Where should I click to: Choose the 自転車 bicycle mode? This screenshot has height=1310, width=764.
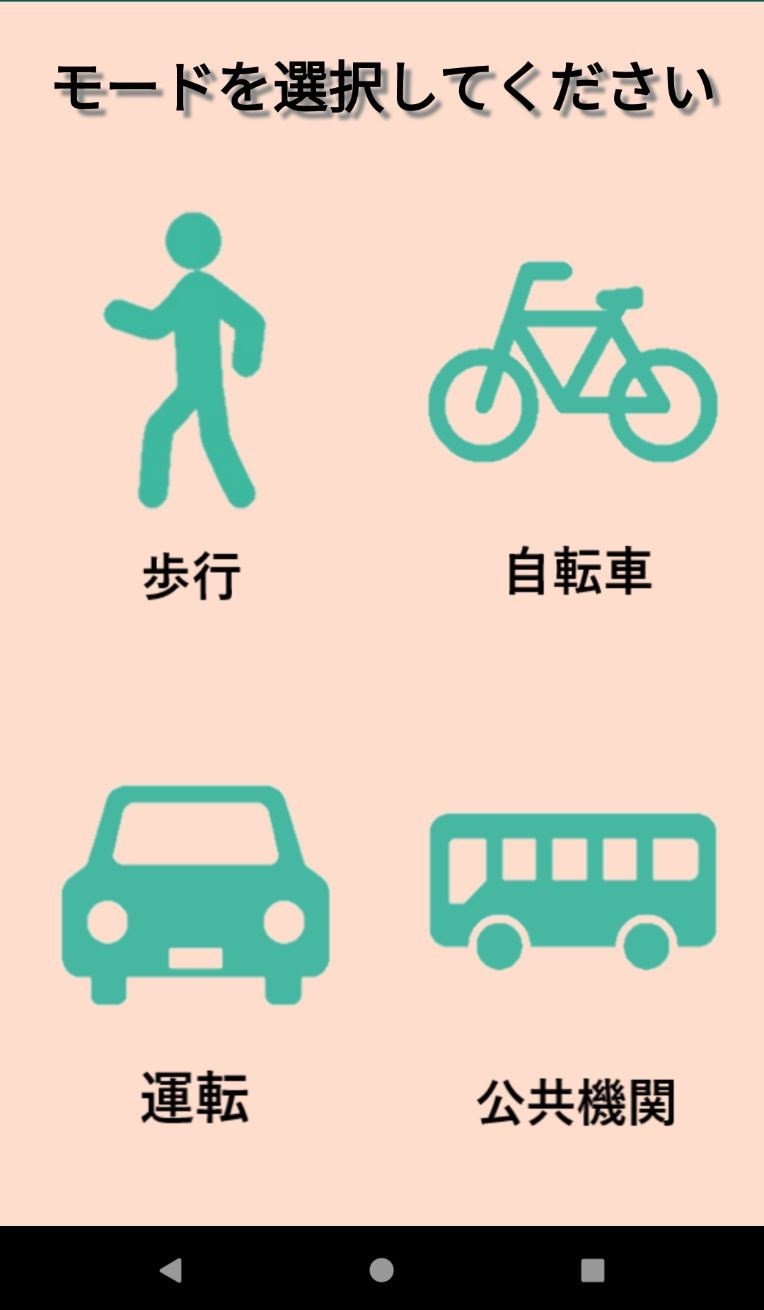pyautogui.click(x=573, y=362)
